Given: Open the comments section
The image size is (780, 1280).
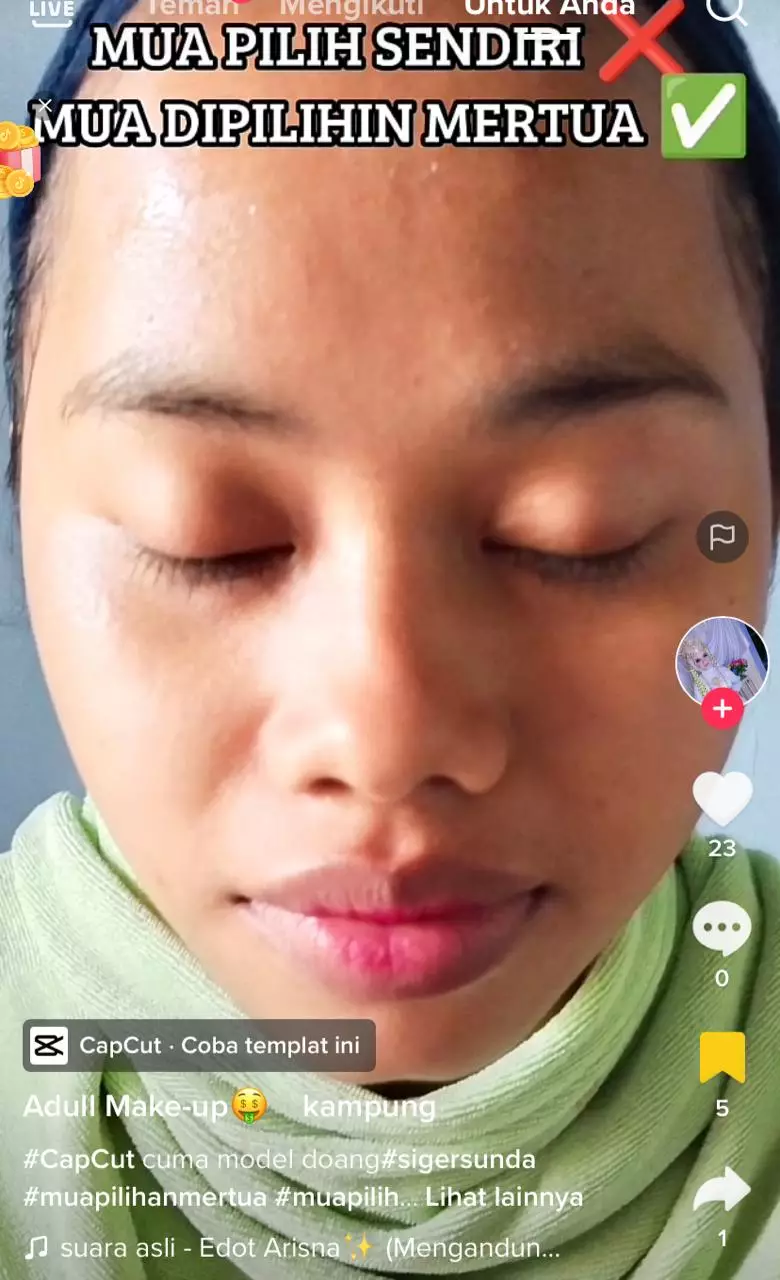Looking at the screenshot, I should coord(722,929).
